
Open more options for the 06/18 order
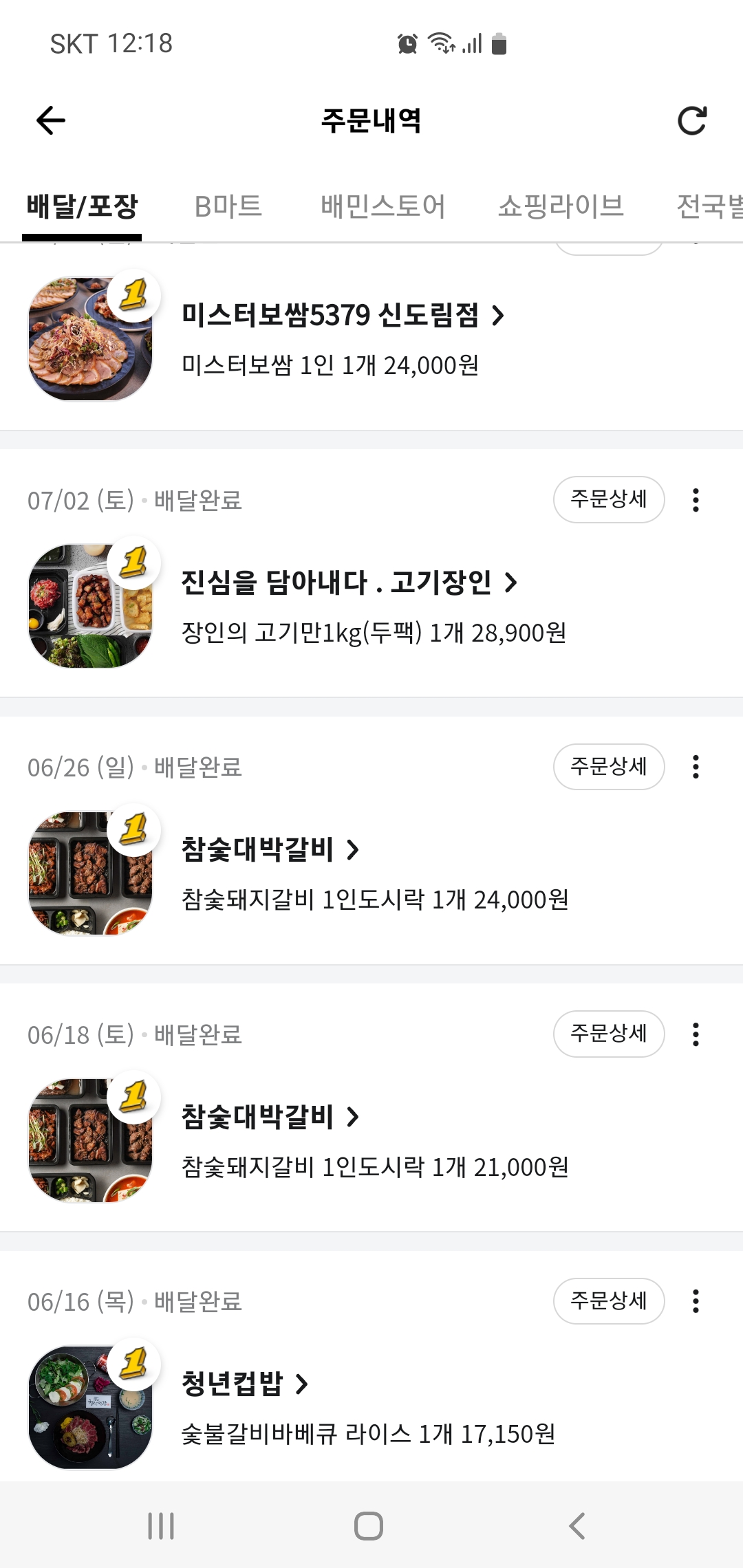pos(696,1034)
